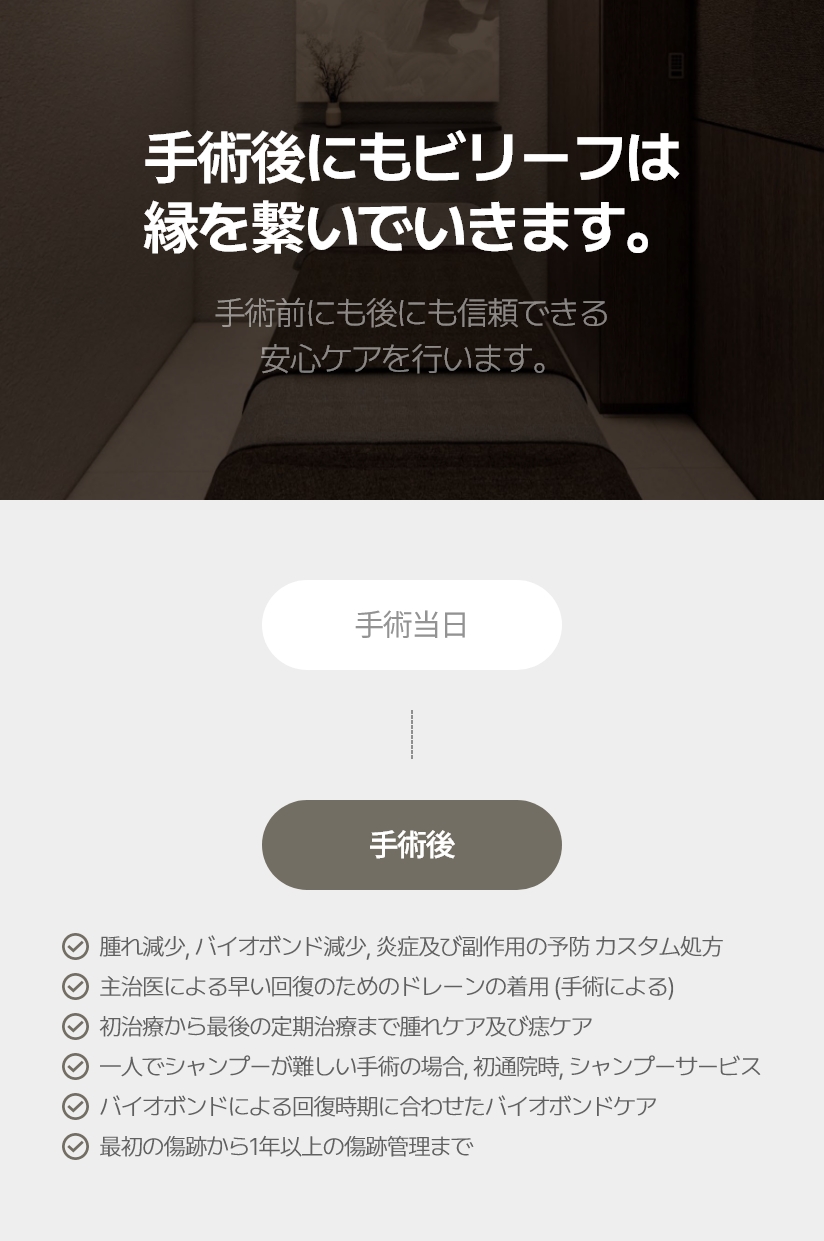Select the checkmark icon next to 傷跡管理 item
The image size is (824, 1241).
[x=76, y=1146]
